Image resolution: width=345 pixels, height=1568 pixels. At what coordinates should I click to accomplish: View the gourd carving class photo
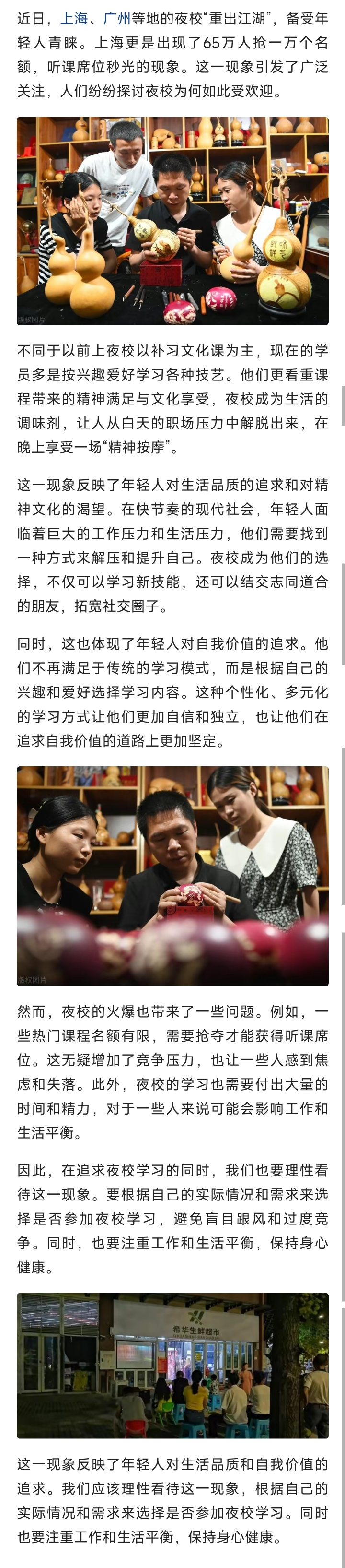172,220
